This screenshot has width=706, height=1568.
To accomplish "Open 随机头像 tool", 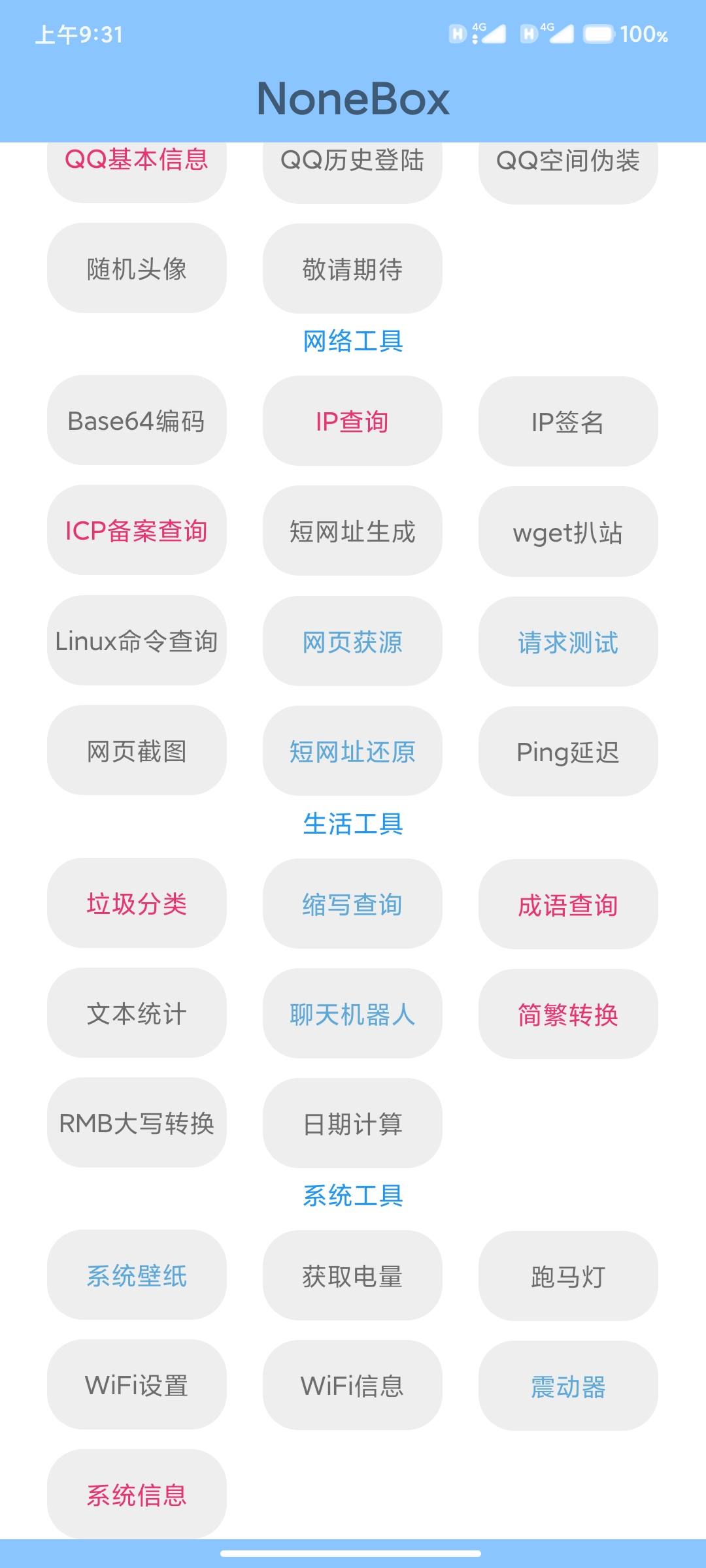I will (137, 268).
